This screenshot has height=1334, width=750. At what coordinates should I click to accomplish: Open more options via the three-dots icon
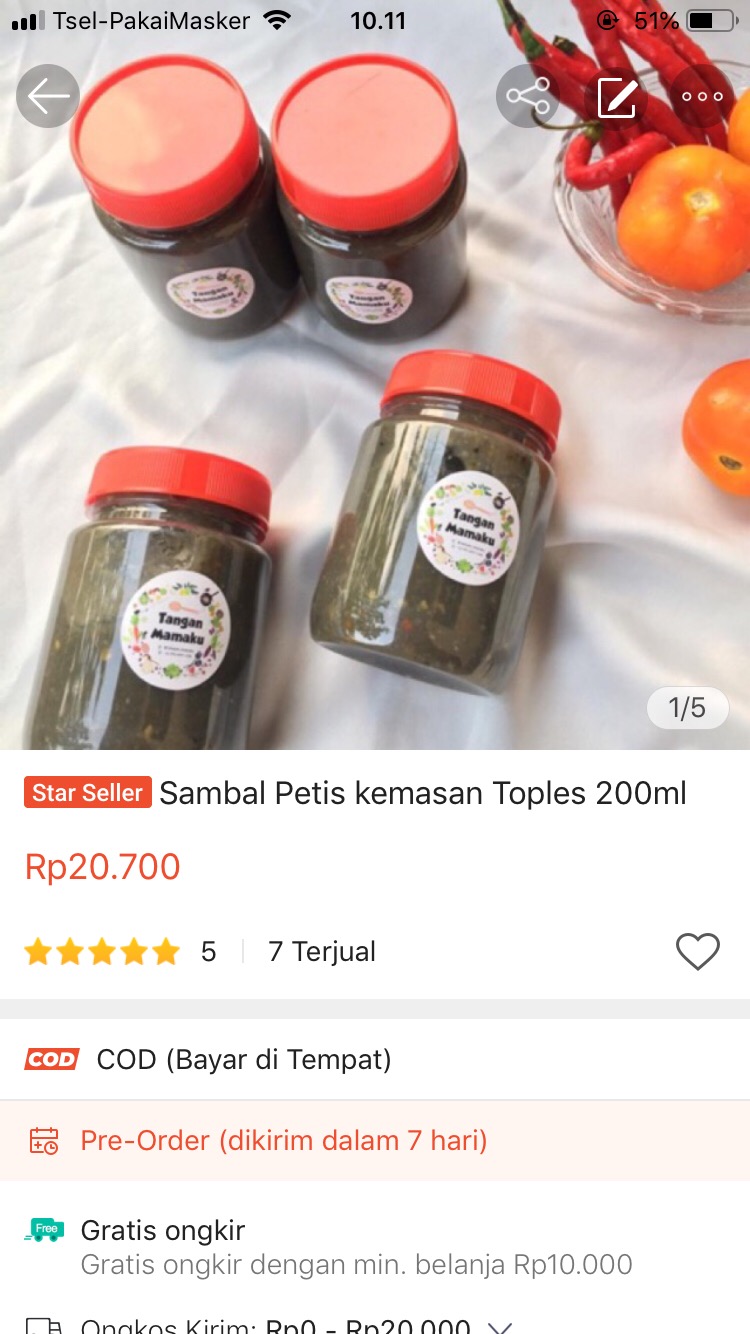pos(702,95)
